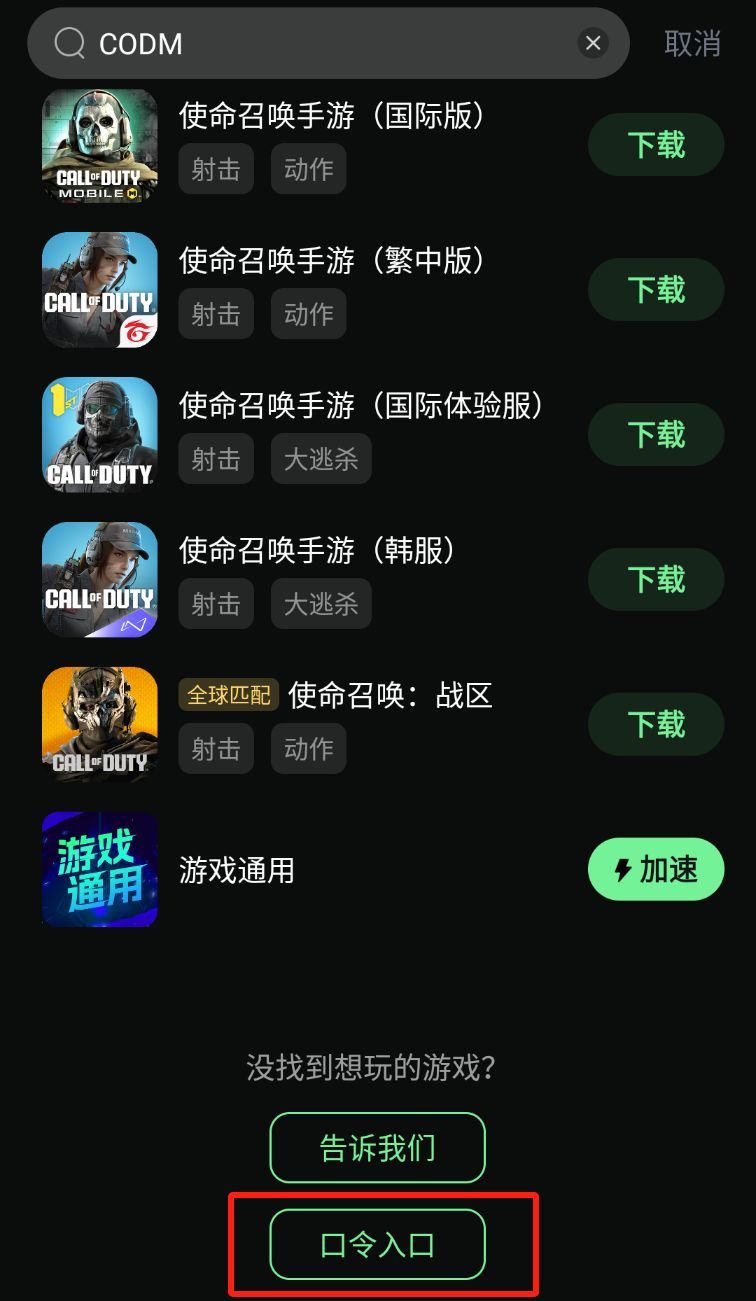Open the 游戏通用 thumbnail icon

[100, 869]
